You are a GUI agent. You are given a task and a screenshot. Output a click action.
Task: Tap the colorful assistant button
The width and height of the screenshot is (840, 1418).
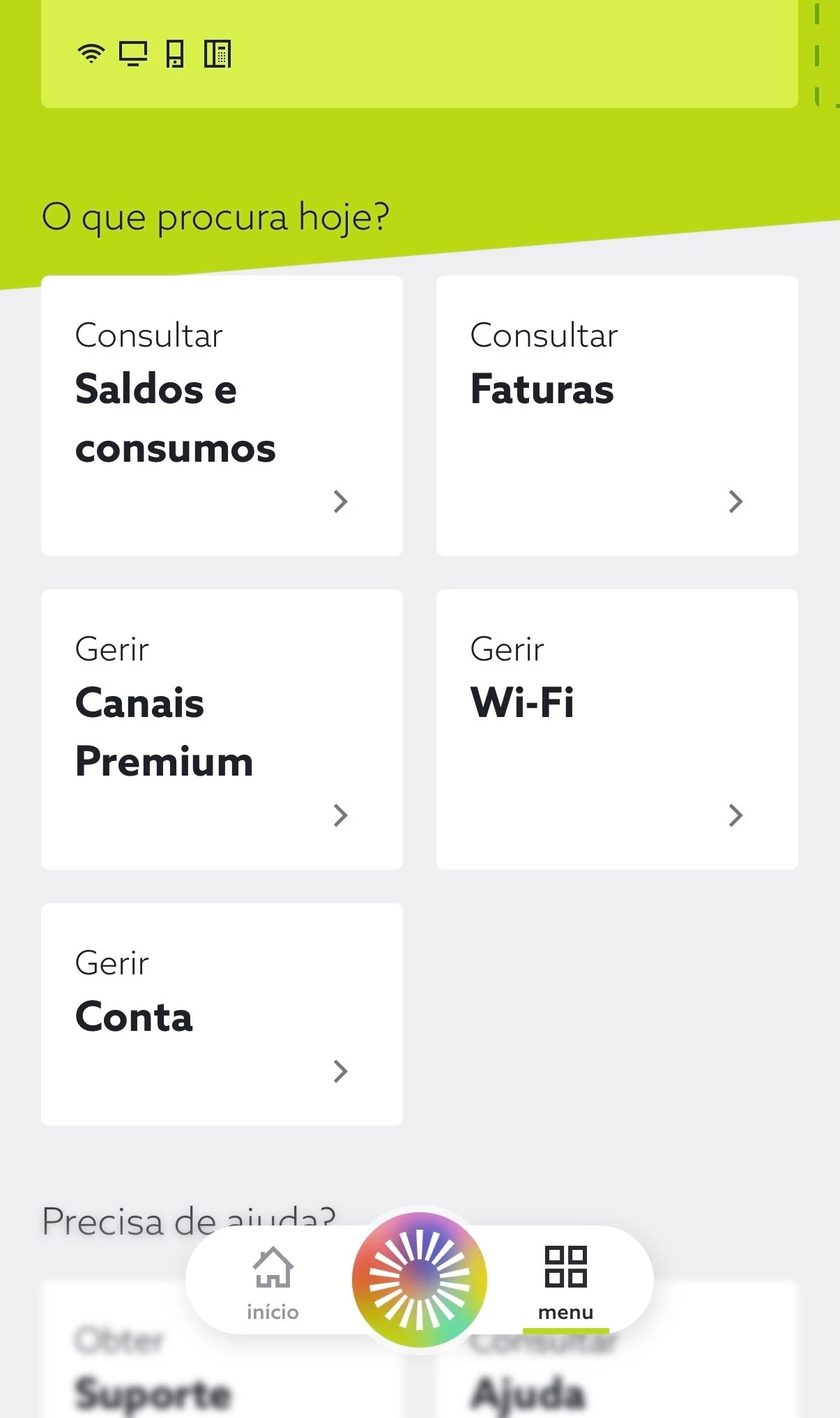tap(420, 1279)
